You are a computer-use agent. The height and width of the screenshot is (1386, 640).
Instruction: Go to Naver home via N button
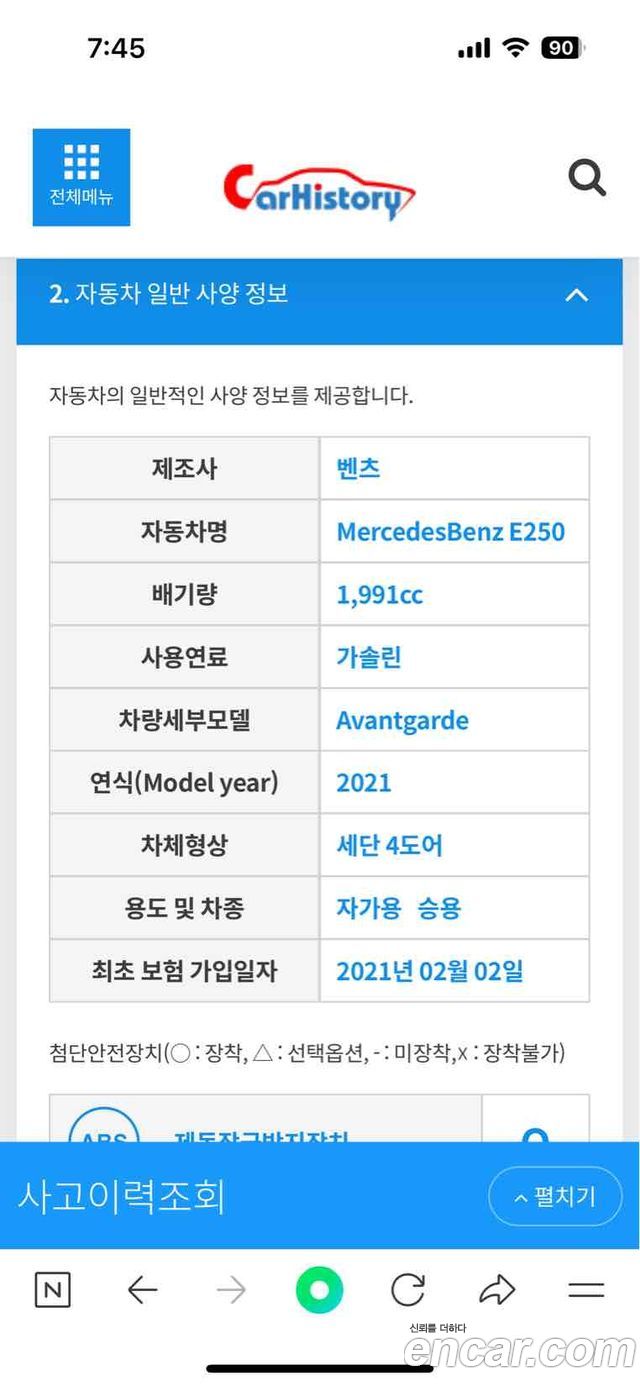[x=53, y=1290]
